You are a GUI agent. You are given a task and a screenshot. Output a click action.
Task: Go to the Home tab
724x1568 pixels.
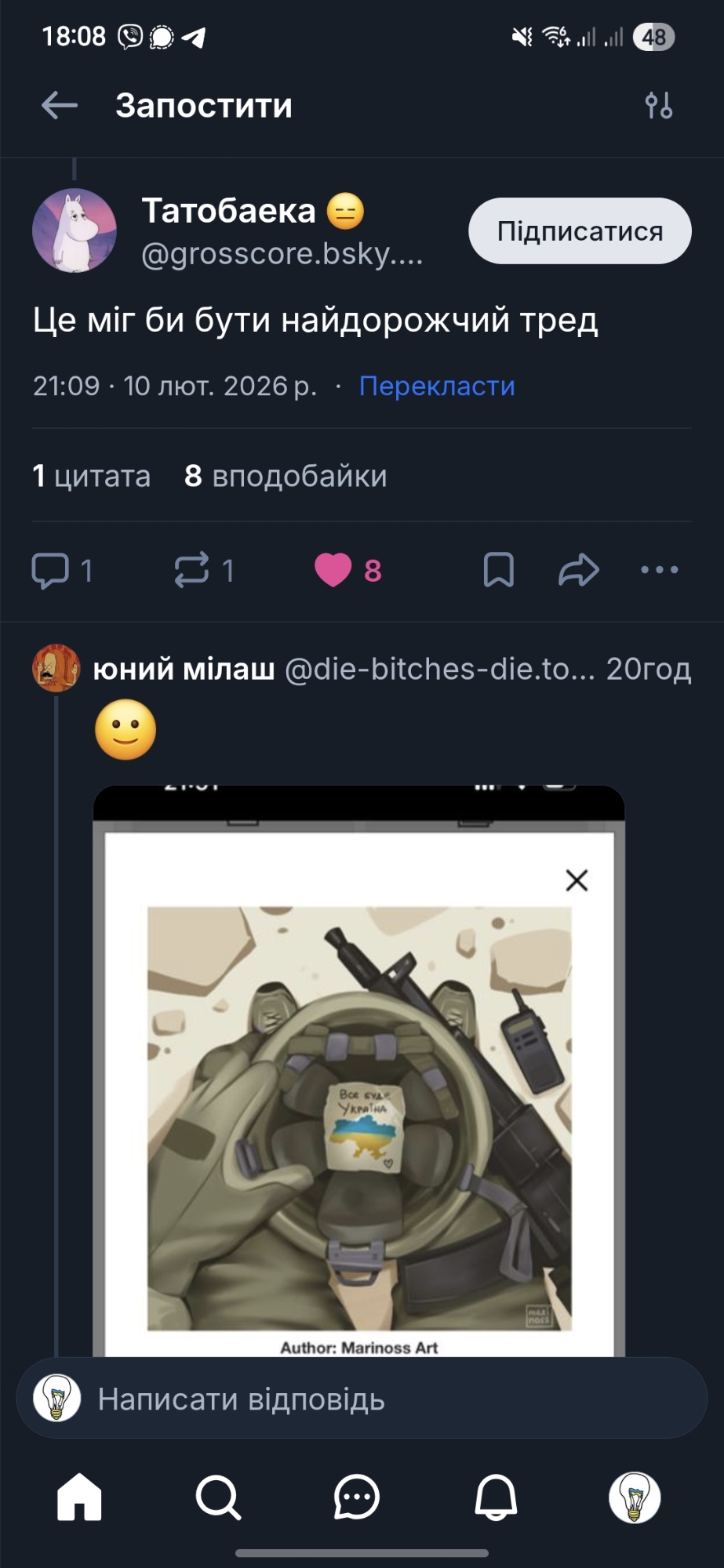79,1497
